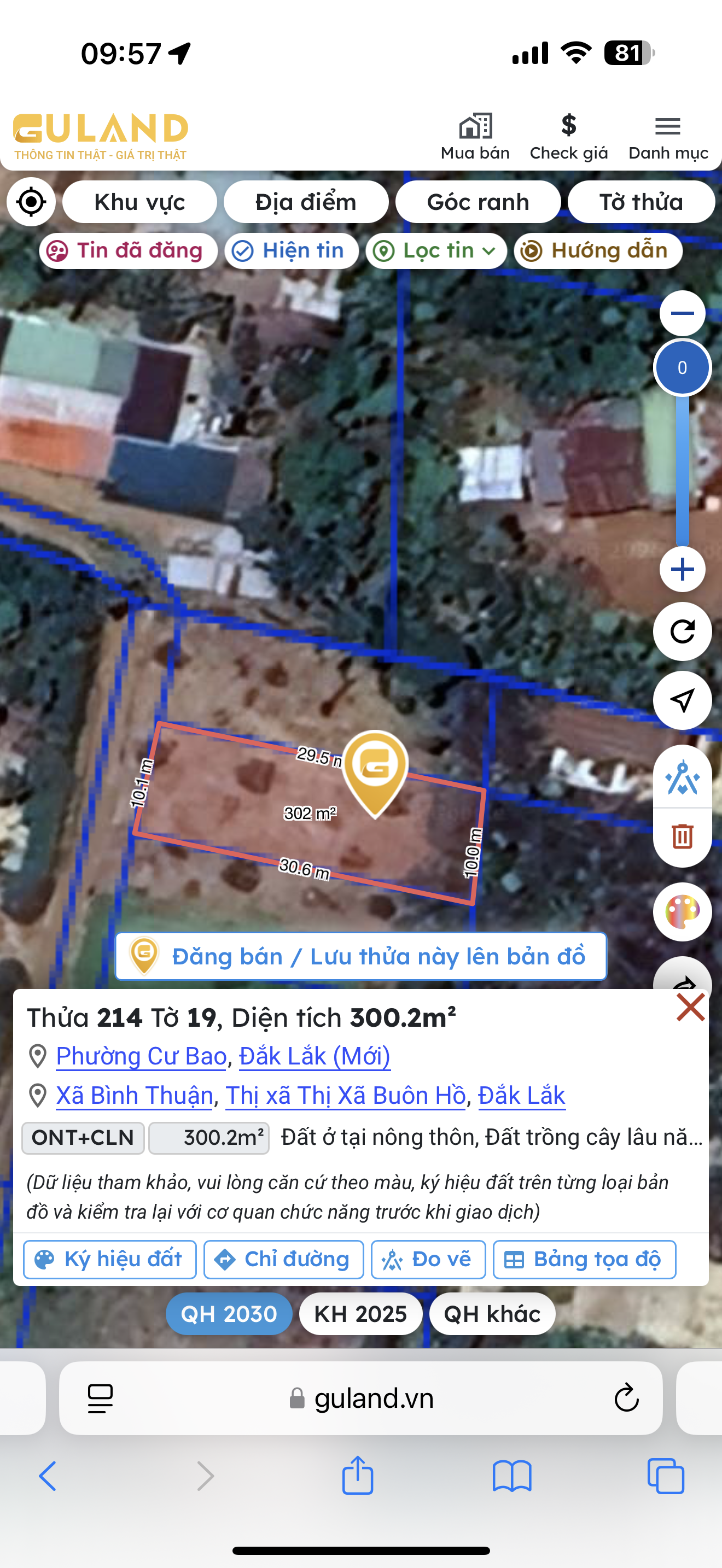722x1568 pixels.
Task: Refresh the map with reload icon
Action: [682, 631]
